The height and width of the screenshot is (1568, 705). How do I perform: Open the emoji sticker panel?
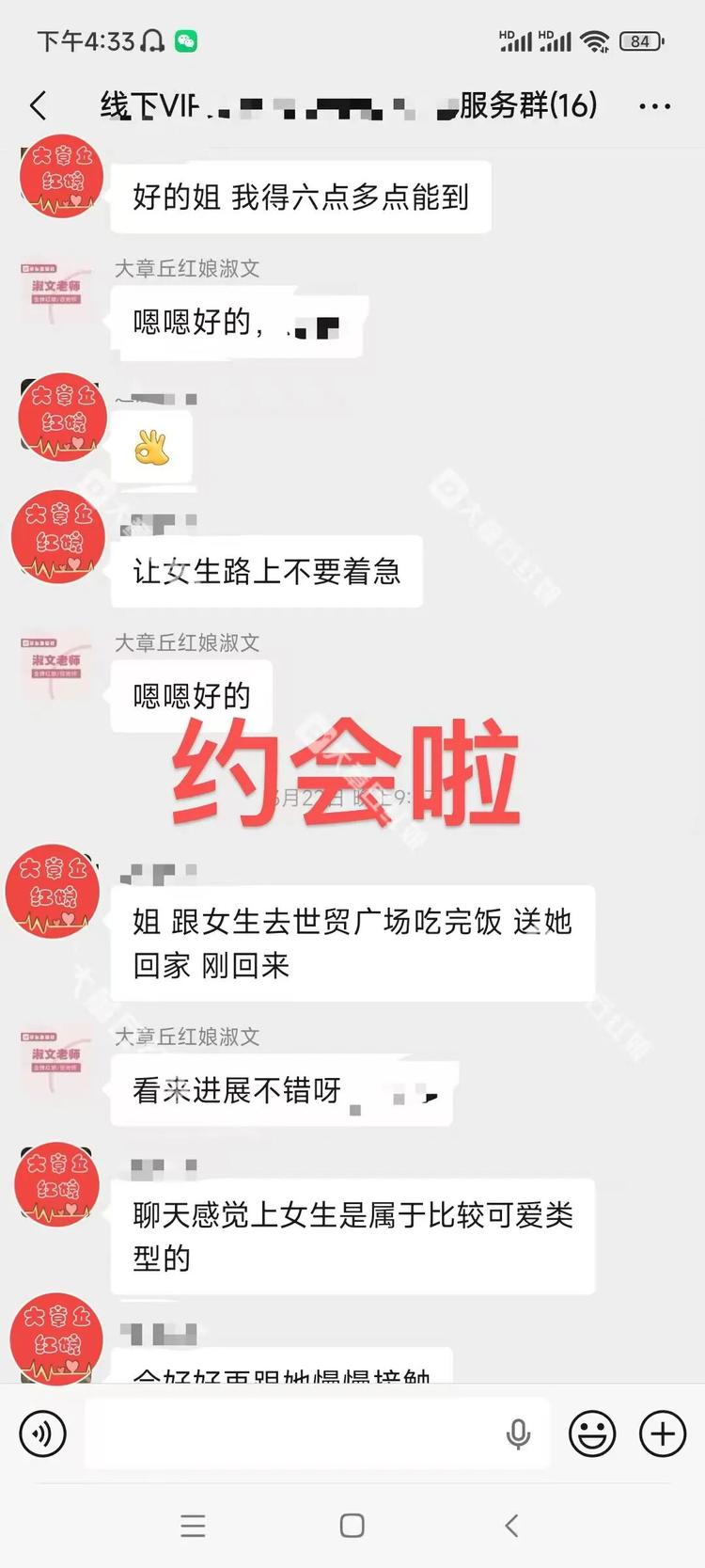[592, 1433]
